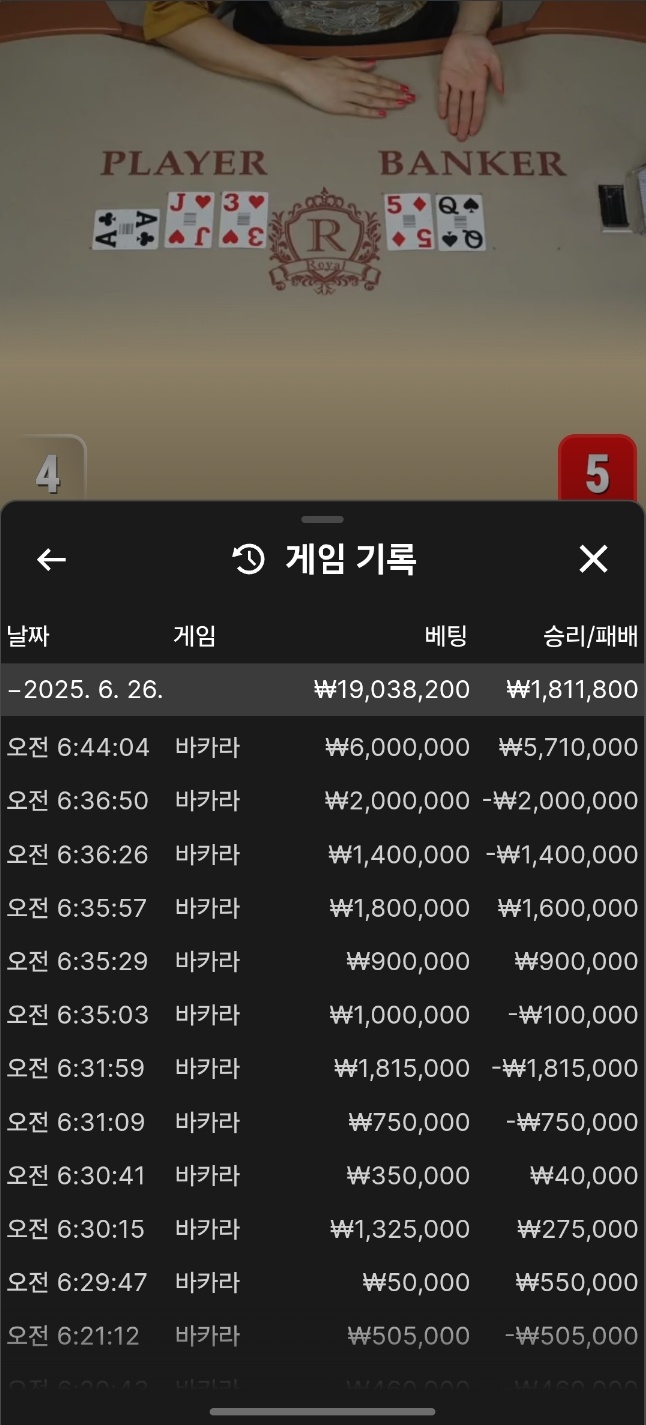This screenshot has width=646, height=1425.
Task: View details of the 오전 6:36:26 round
Action: 322,855
